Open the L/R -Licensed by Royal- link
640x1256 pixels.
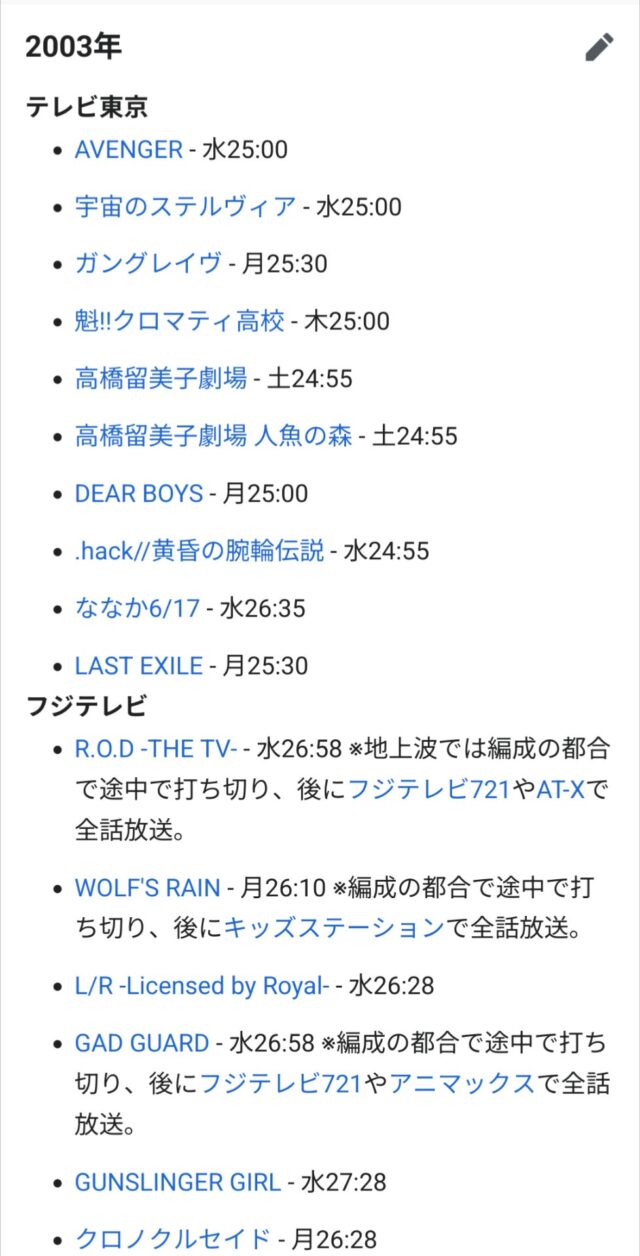coord(202,985)
